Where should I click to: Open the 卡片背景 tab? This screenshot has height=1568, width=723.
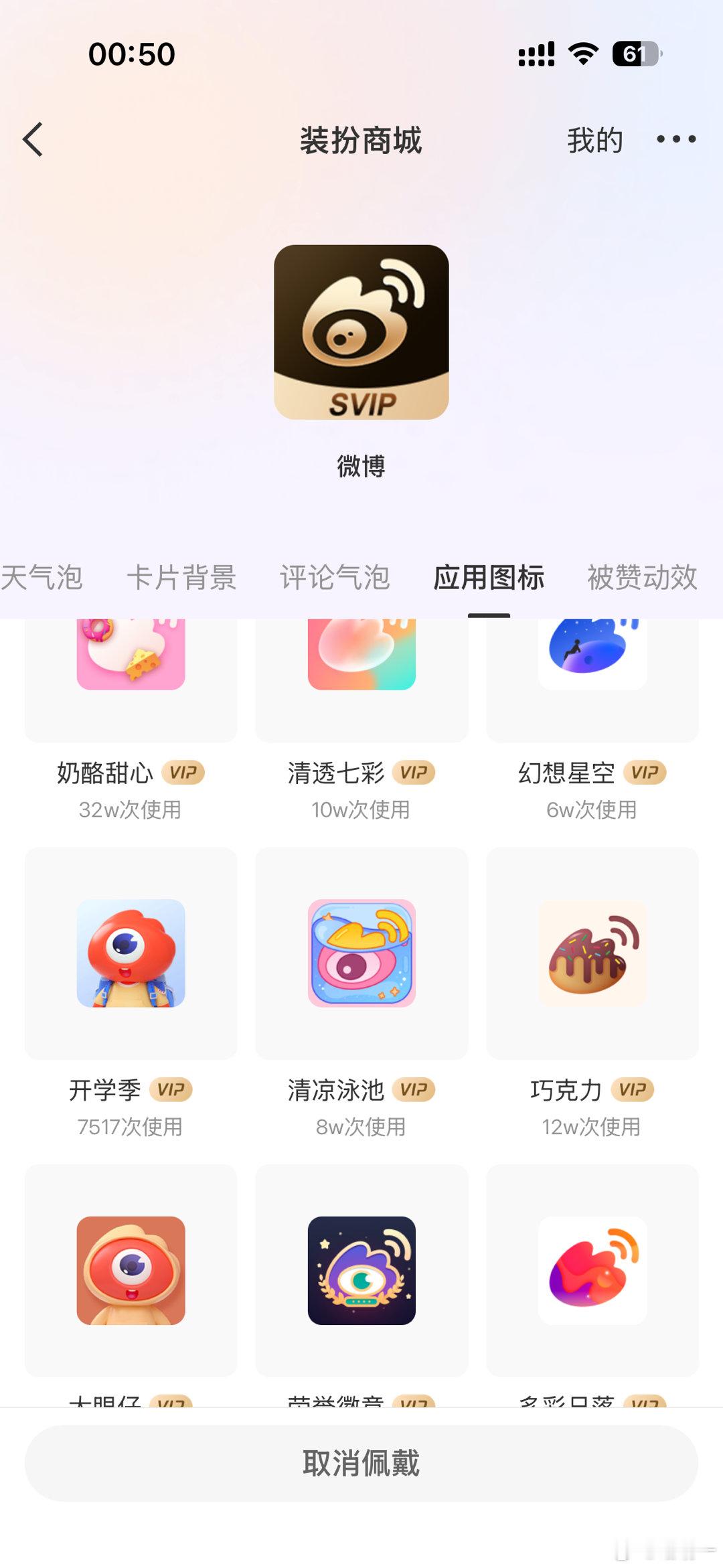pyautogui.click(x=182, y=580)
